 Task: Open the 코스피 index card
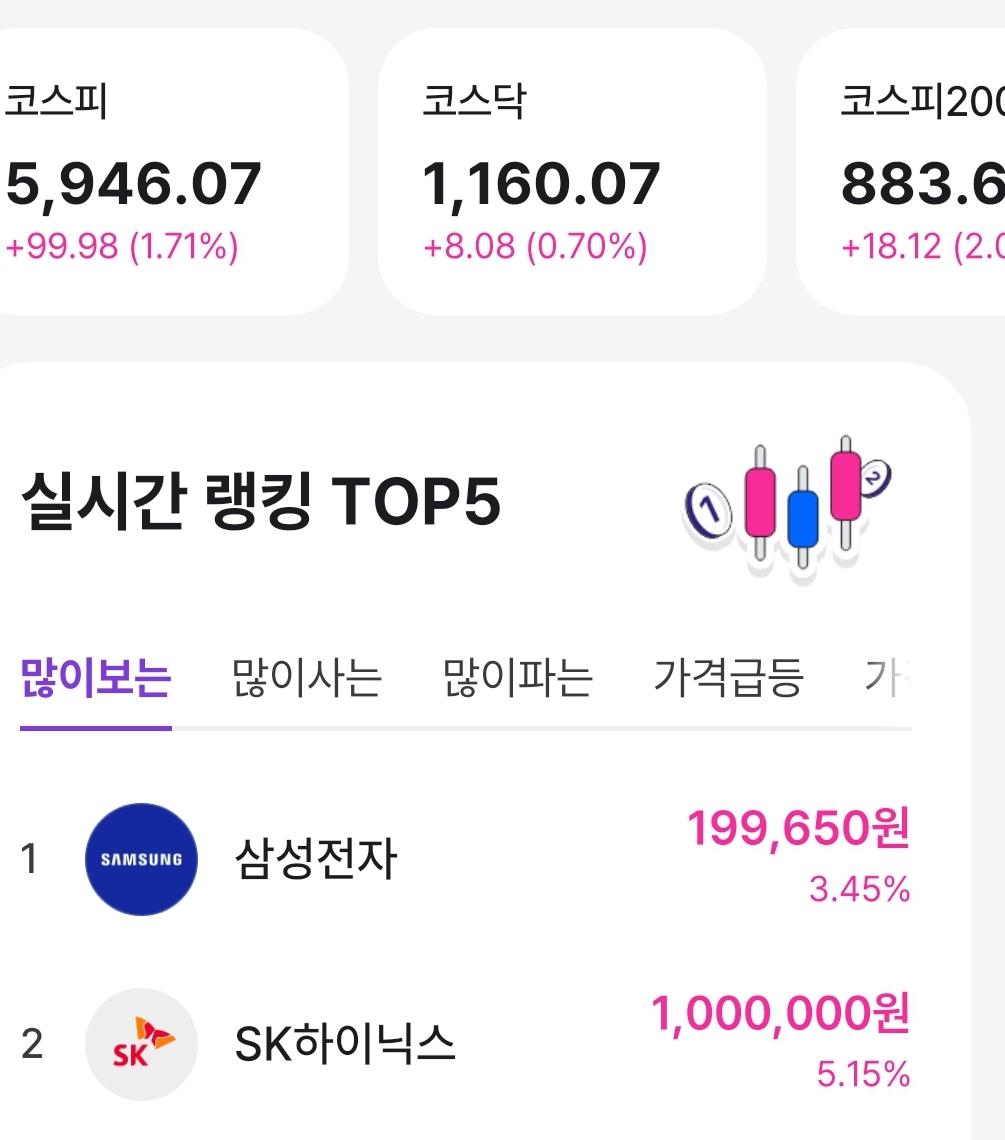pyautogui.click(x=150, y=160)
